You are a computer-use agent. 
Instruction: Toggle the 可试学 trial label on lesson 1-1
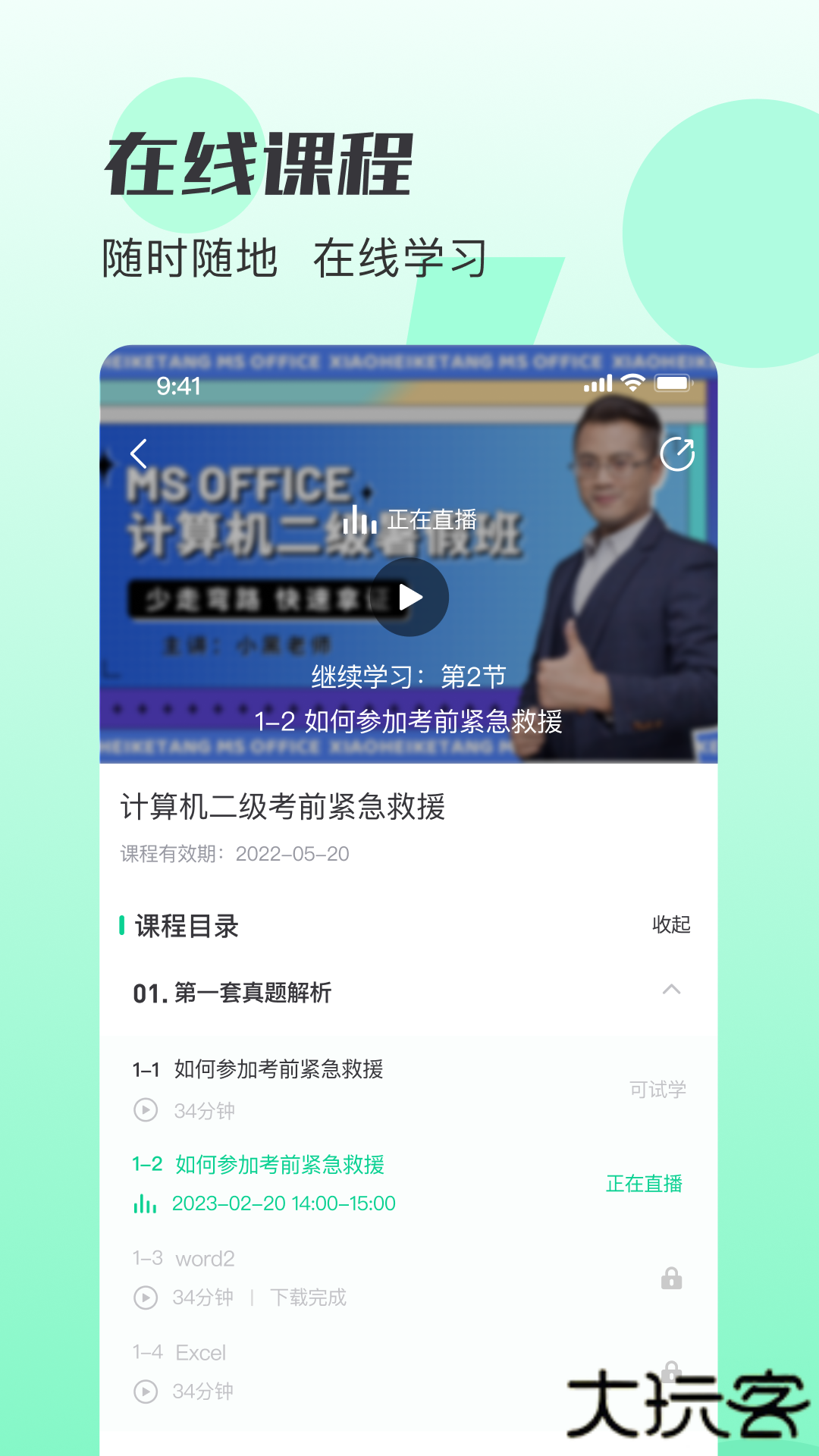pyautogui.click(x=658, y=1088)
